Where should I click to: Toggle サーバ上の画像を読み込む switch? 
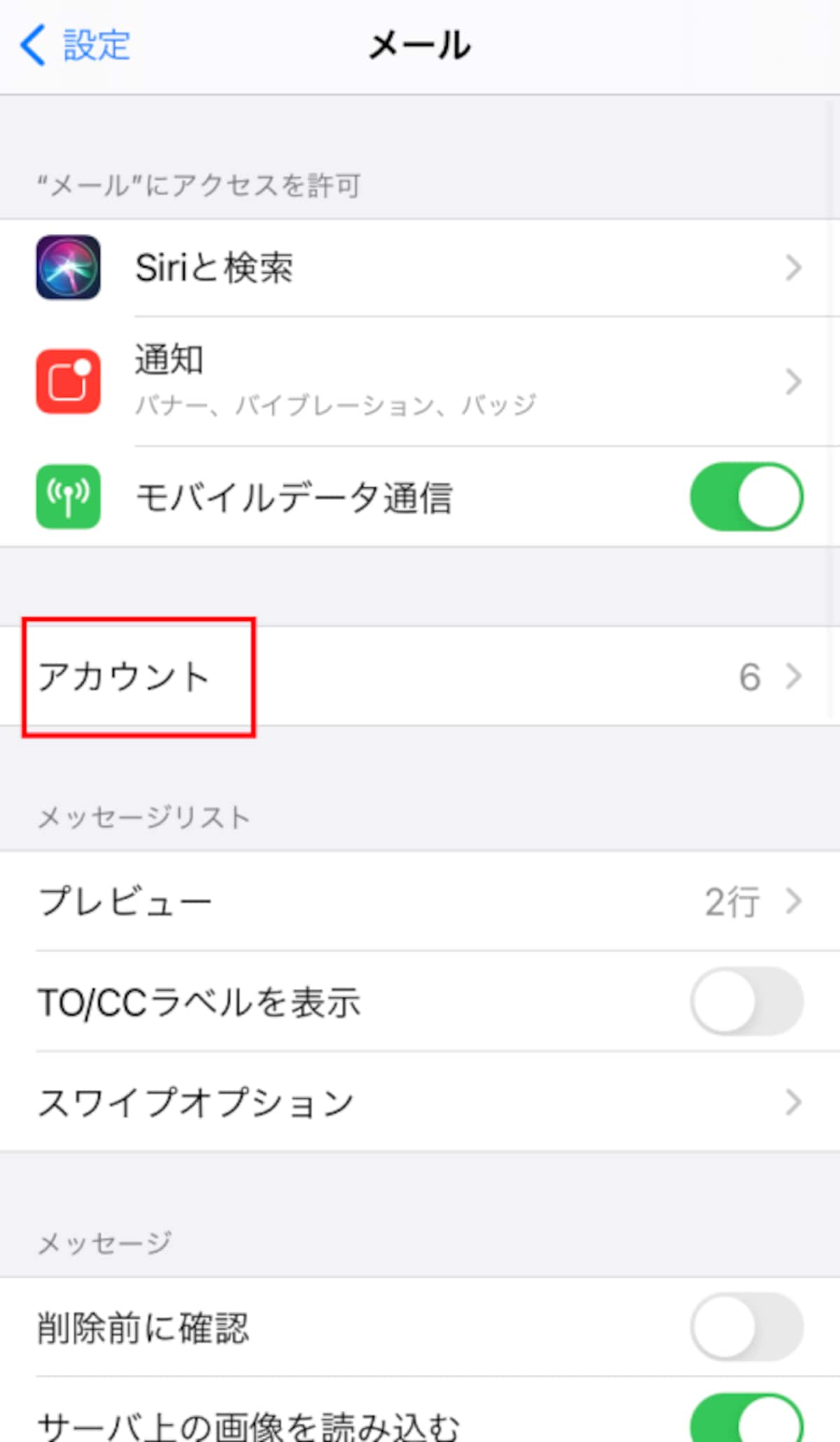tap(746, 1418)
